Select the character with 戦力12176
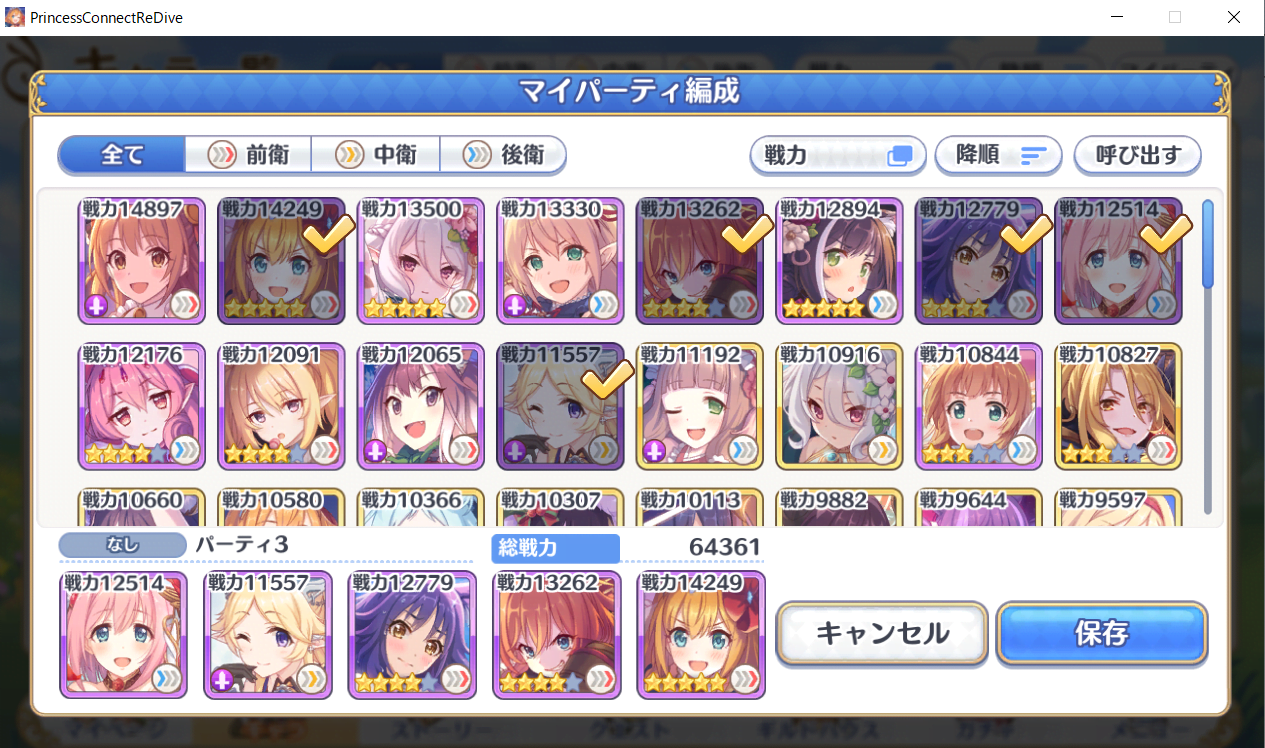Viewport: 1265px width, 748px height. point(142,406)
